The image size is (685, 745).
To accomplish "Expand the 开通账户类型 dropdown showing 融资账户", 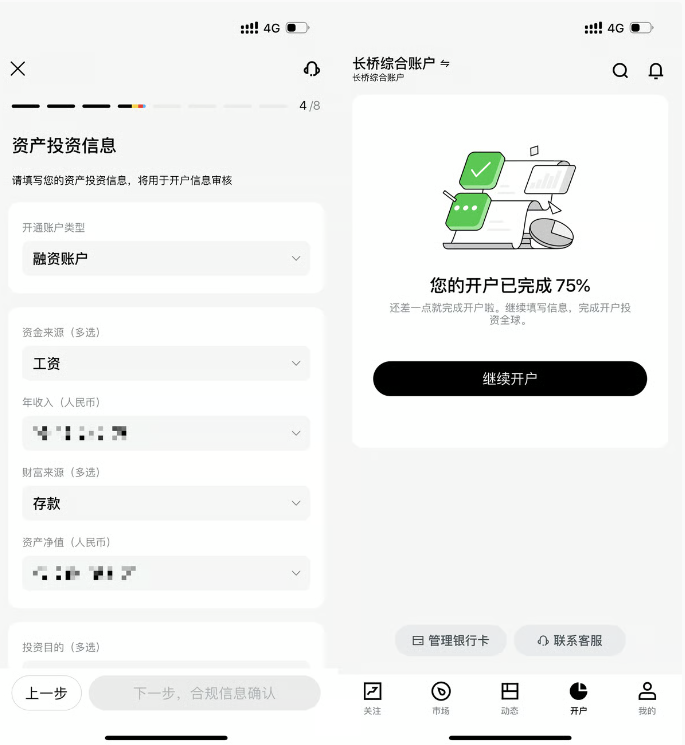I will click(166, 258).
